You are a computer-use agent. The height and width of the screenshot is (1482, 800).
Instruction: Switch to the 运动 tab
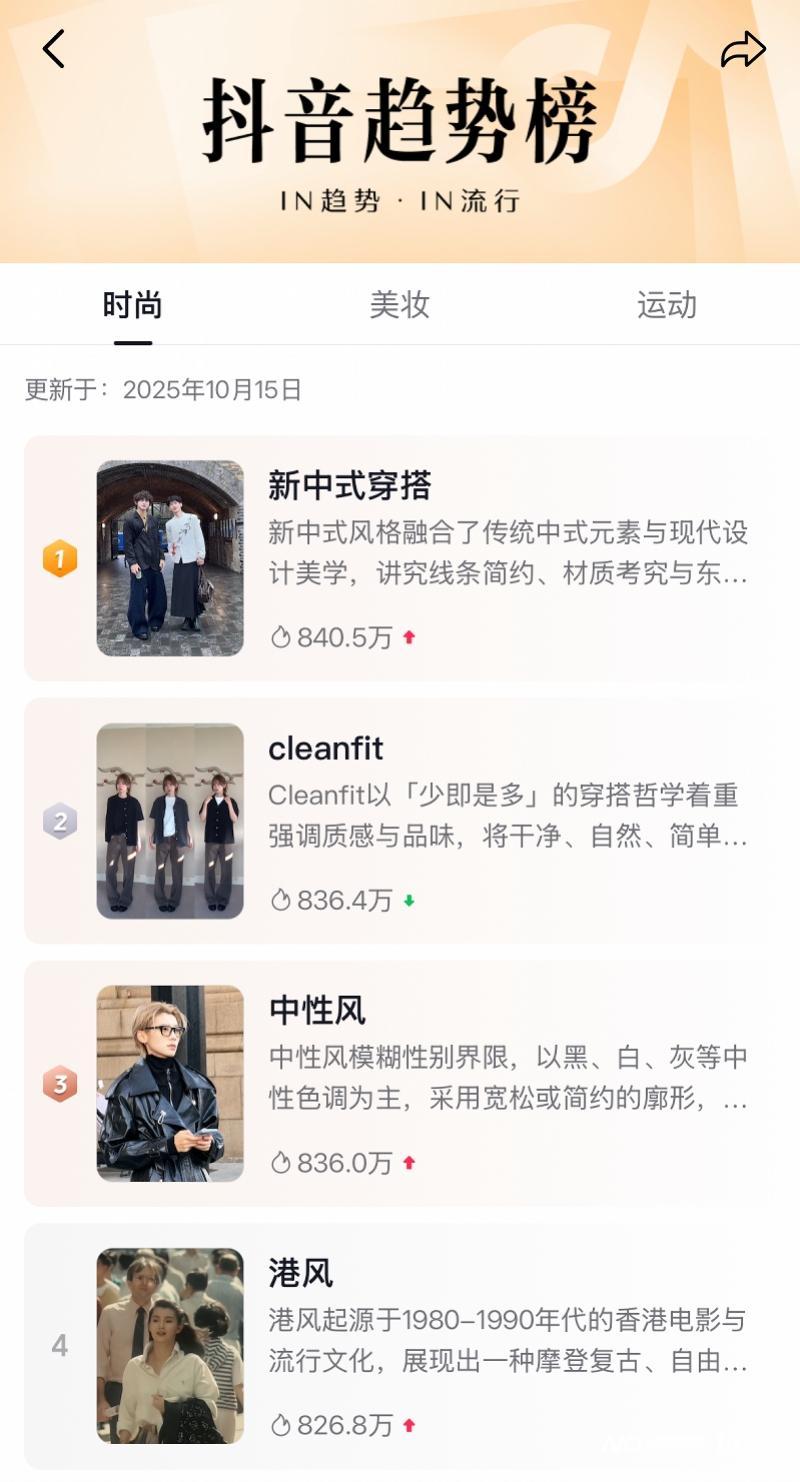tap(666, 306)
